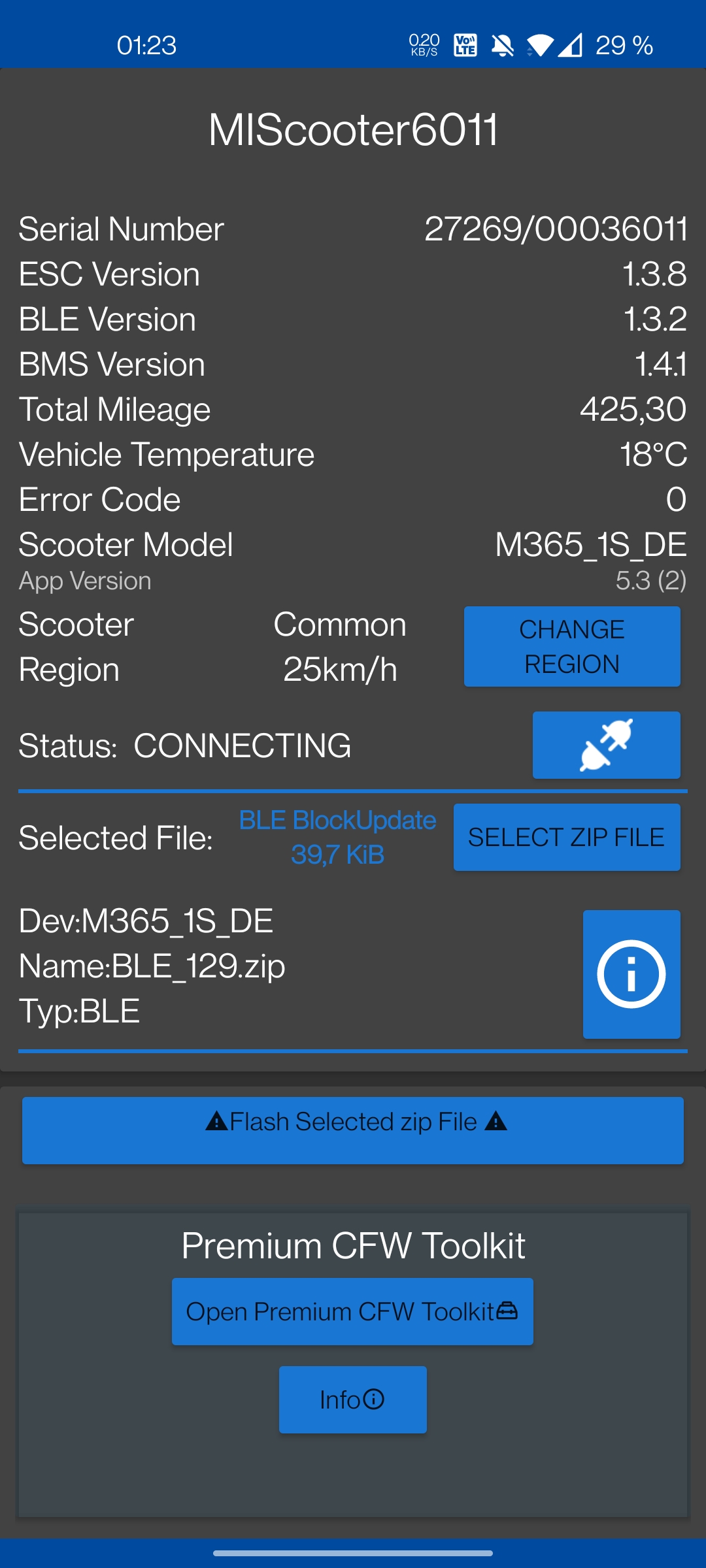706x1568 pixels.
Task: Open the selected file info icon
Action: [631, 974]
